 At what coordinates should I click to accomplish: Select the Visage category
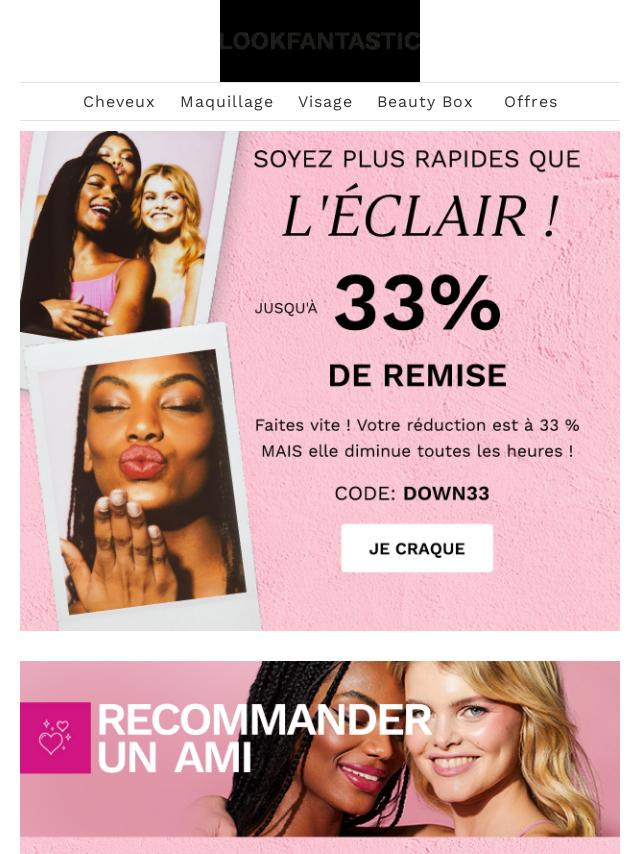click(x=325, y=102)
